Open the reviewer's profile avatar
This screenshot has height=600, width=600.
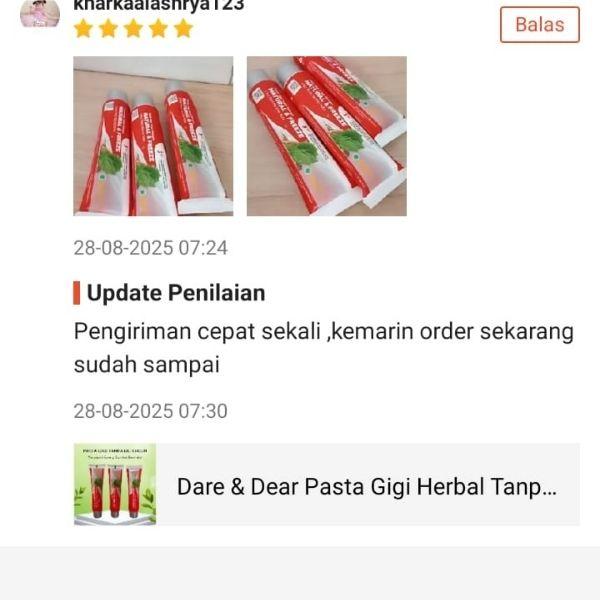tap(40, 12)
